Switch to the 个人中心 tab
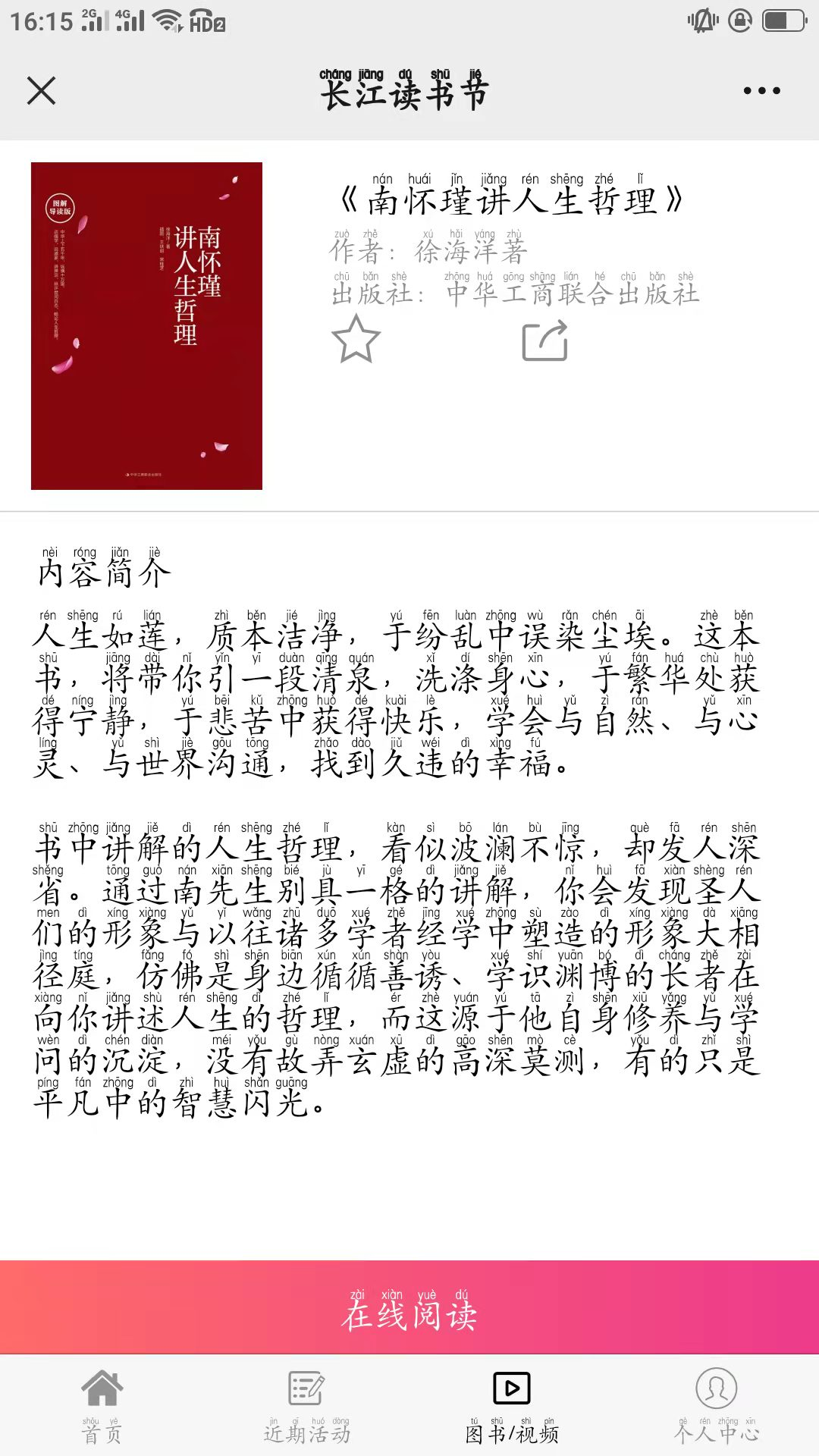This screenshot has height=1456, width=819. pyautogui.click(x=717, y=1407)
